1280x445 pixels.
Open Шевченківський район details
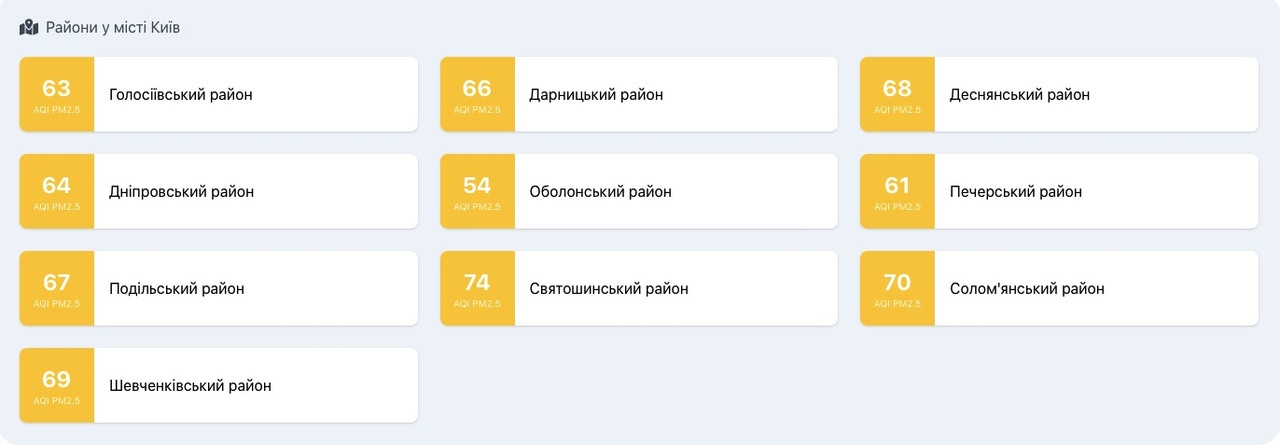click(218, 385)
